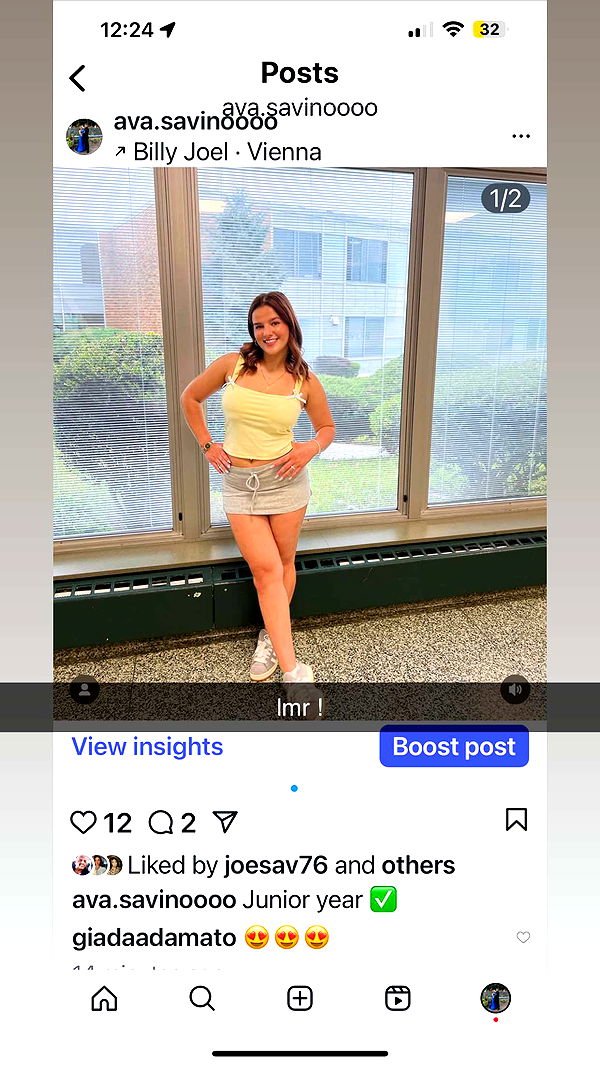Create a new post with plus
600x1066 pixels.
[x=300, y=998]
